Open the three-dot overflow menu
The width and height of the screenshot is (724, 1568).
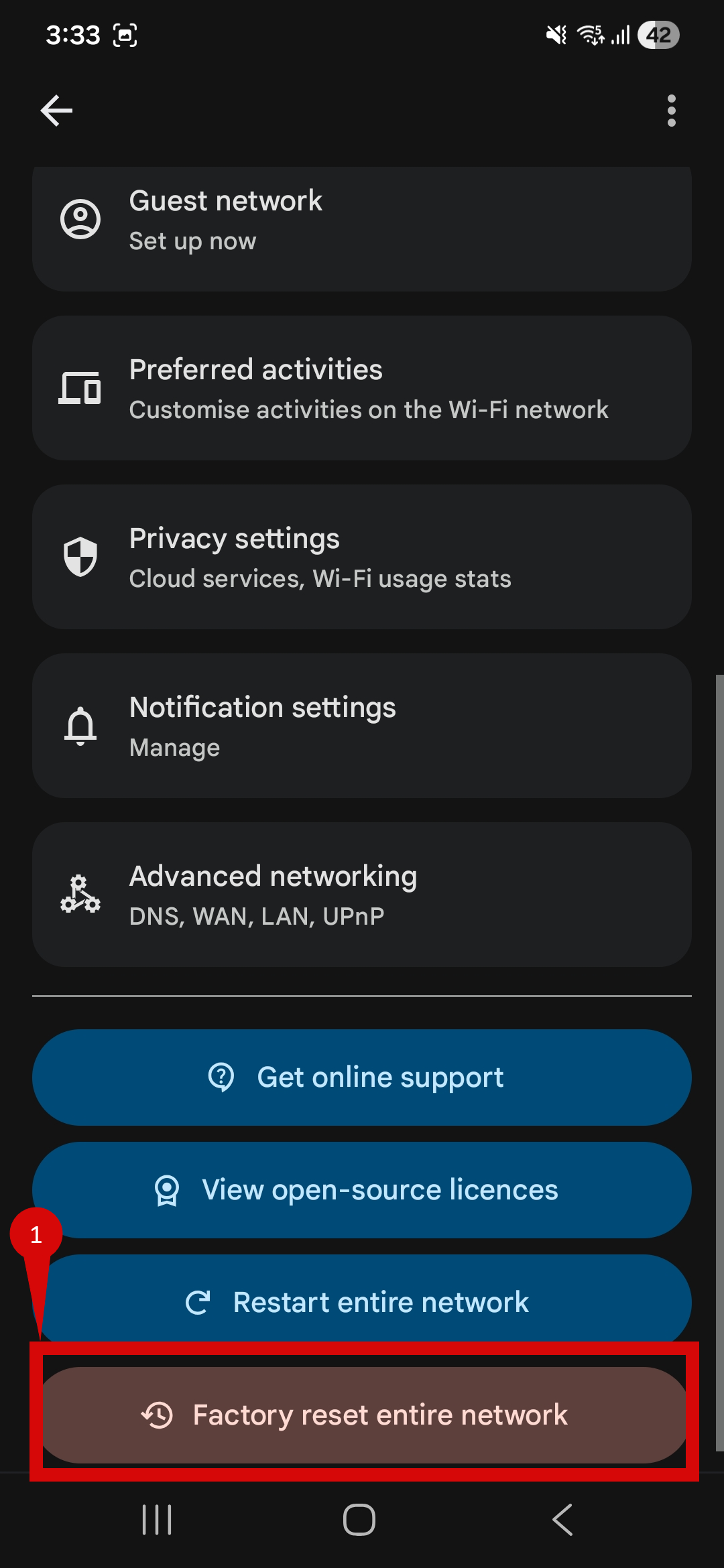[671, 111]
